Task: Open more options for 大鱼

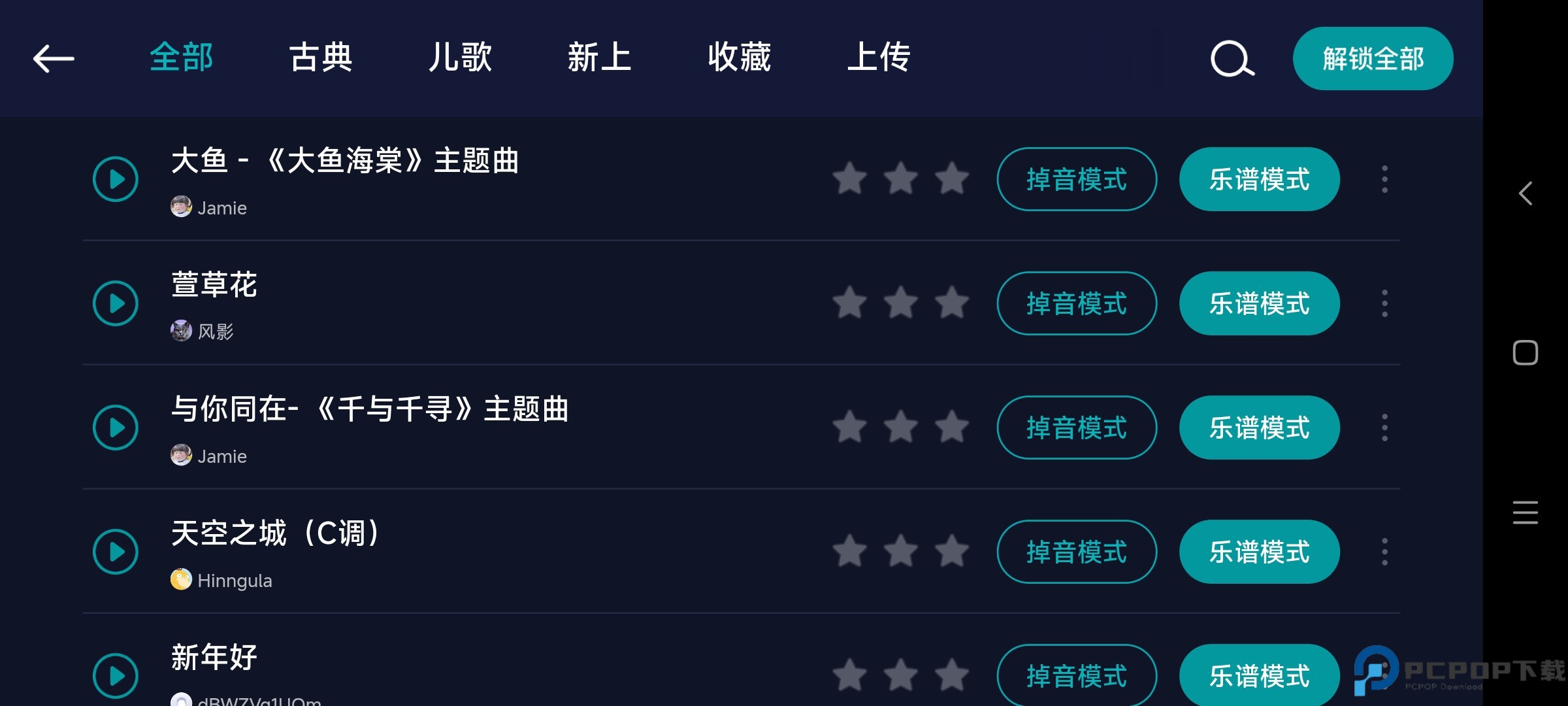Action: [1384, 179]
